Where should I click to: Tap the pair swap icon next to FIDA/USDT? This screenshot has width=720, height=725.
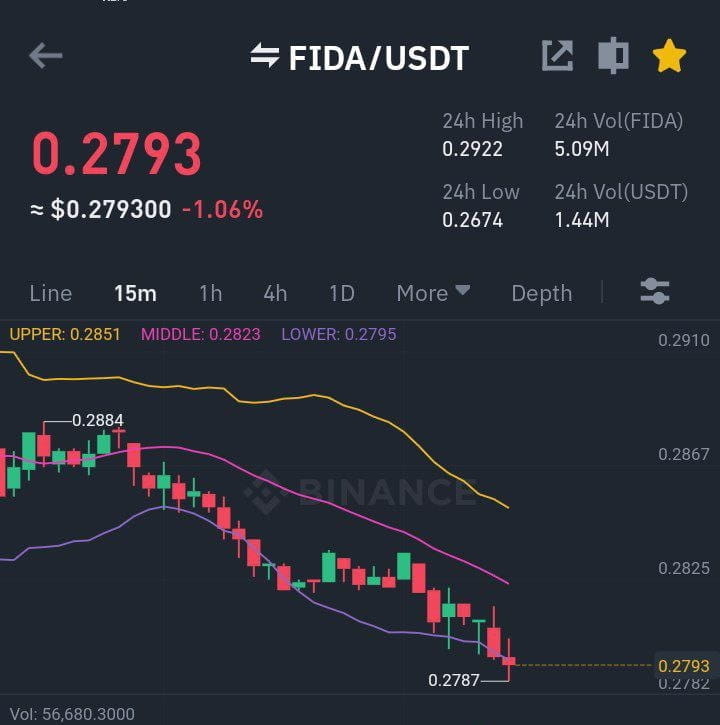click(x=265, y=57)
